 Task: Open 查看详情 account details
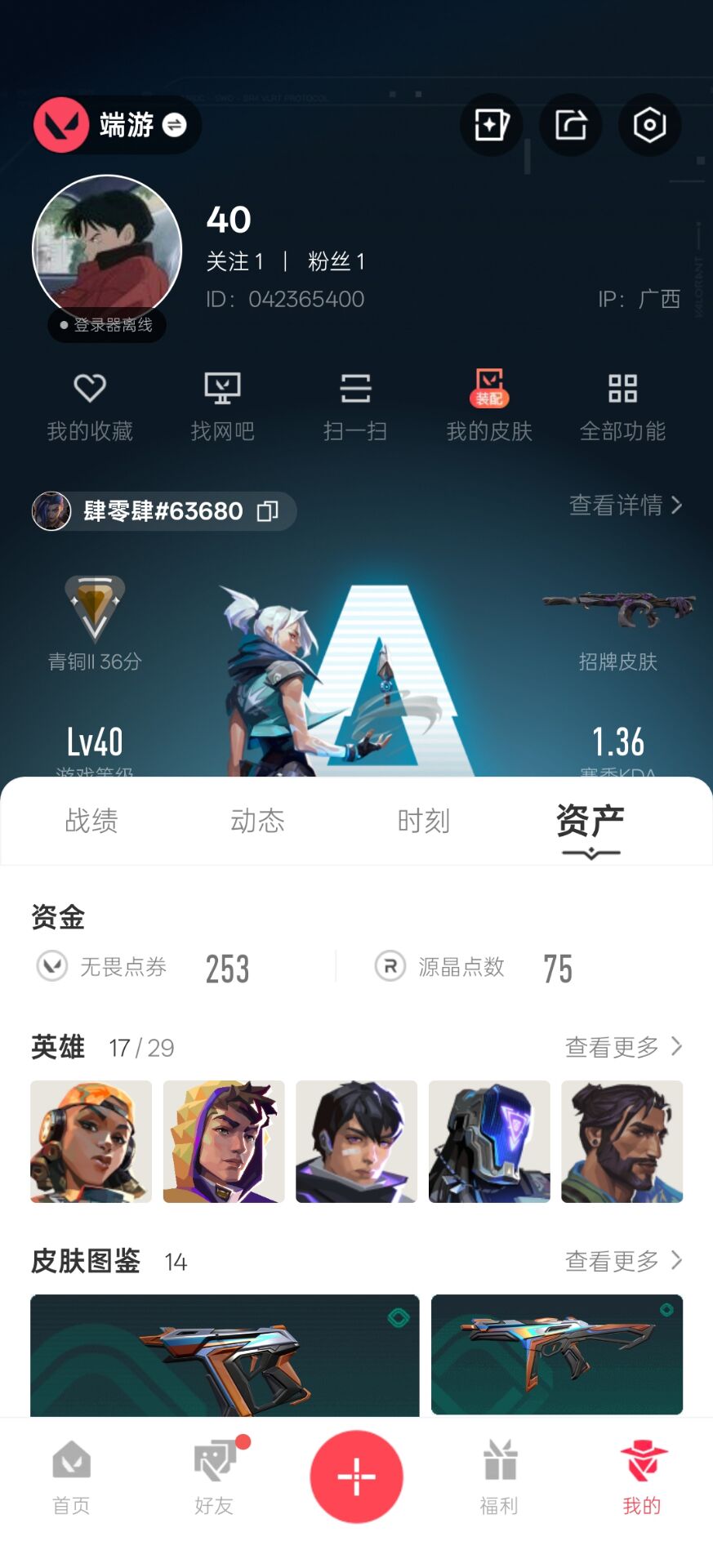pos(625,506)
